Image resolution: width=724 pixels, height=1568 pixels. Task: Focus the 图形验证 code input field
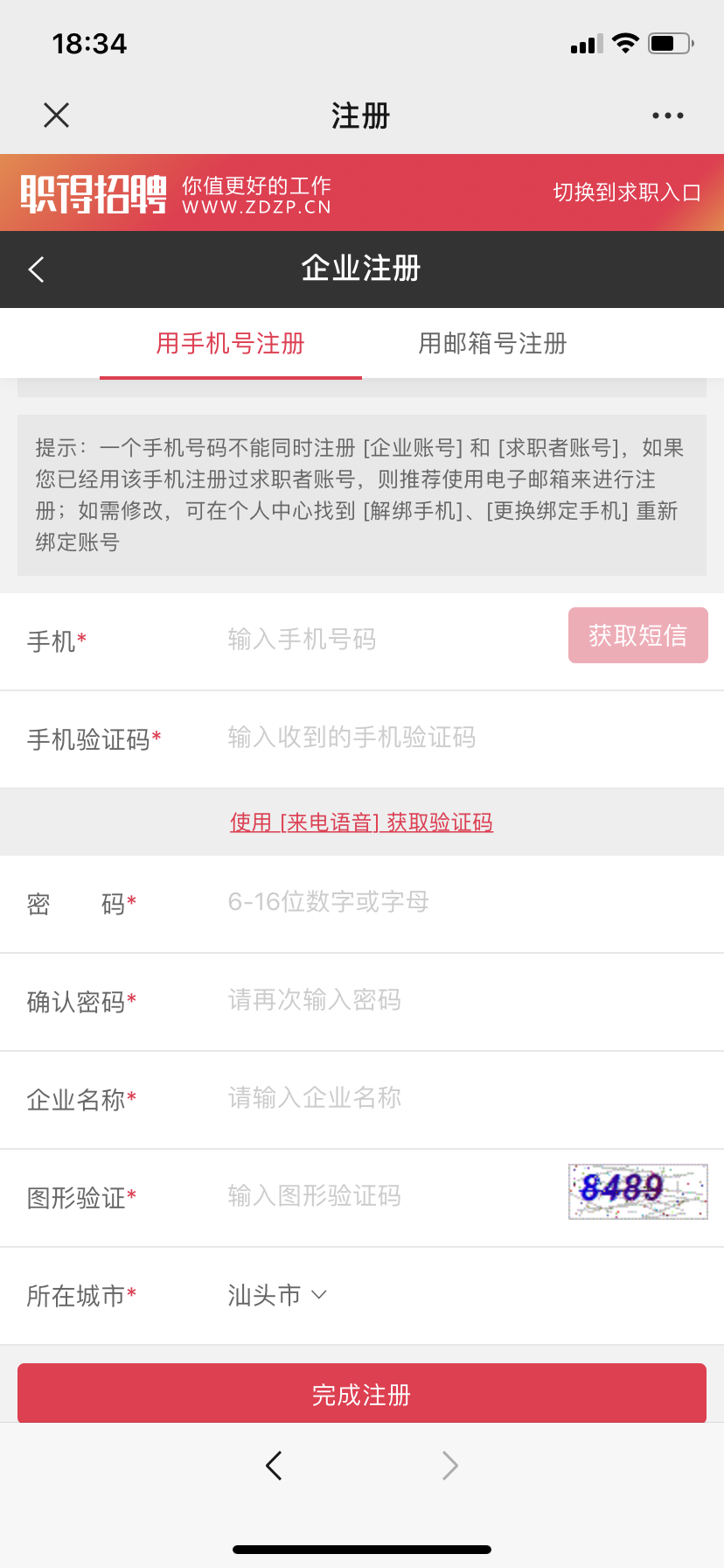pos(385,1196)
